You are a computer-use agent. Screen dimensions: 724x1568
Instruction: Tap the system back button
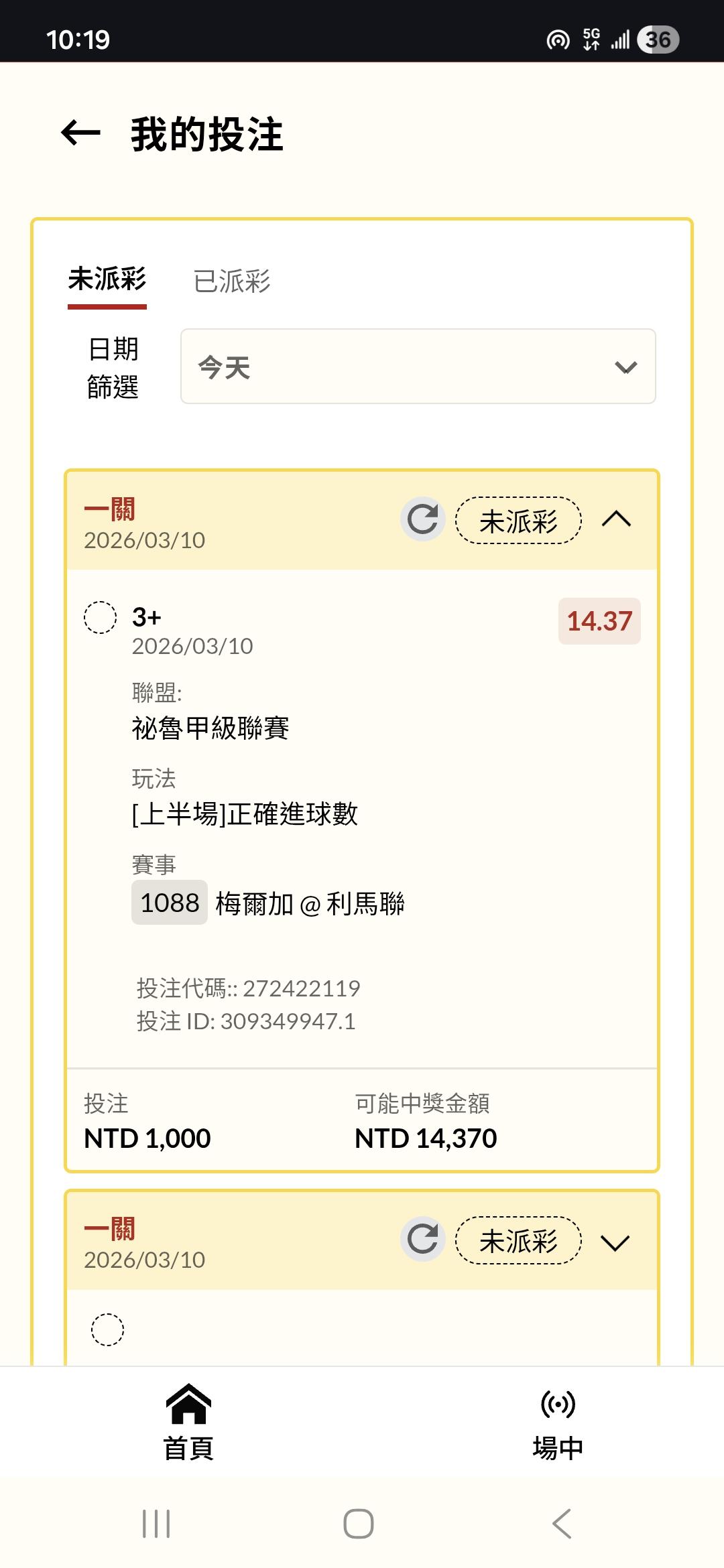562,1524
